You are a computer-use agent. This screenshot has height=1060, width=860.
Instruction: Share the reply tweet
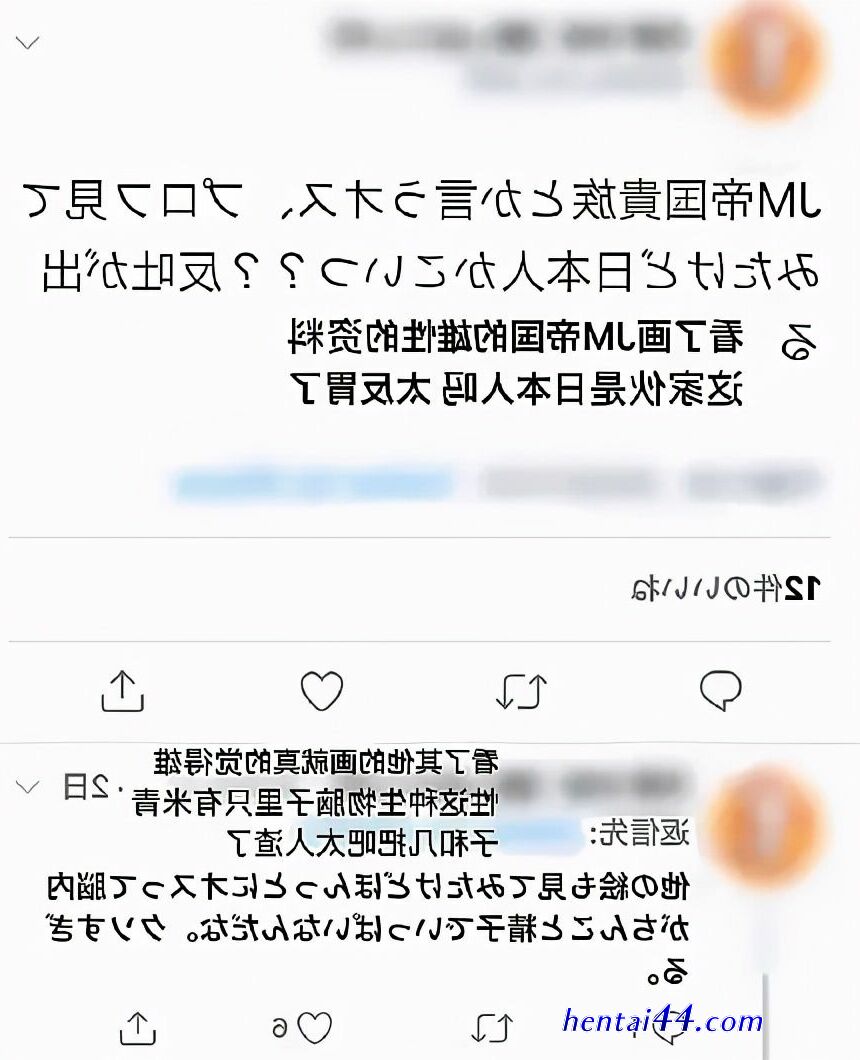(138, 1028)
